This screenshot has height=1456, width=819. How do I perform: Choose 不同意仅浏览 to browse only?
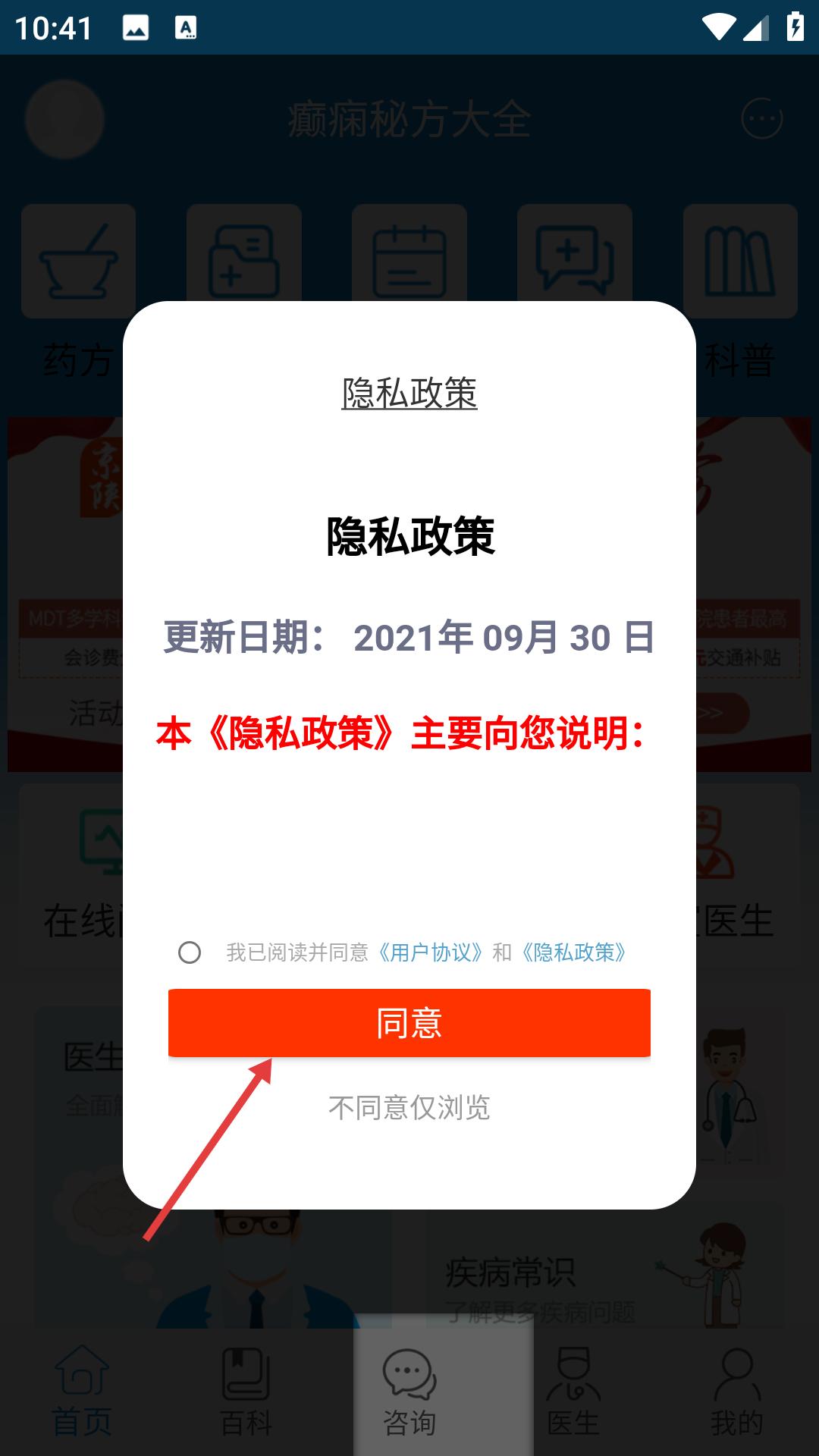click(x=409, y=1108)
